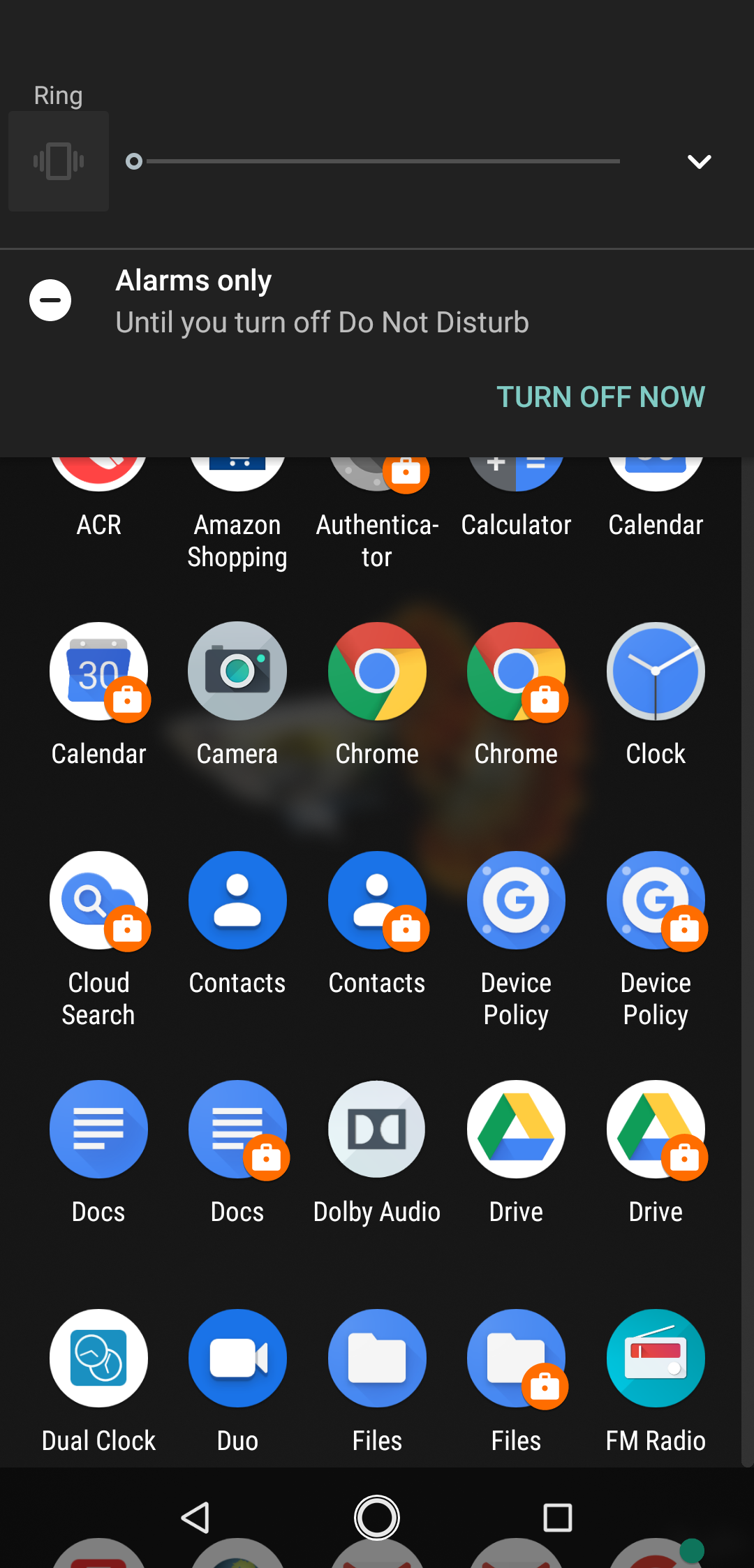Open the FM Radio app
Viewport: 754px width, 1568px height.
pos(656,1357)
